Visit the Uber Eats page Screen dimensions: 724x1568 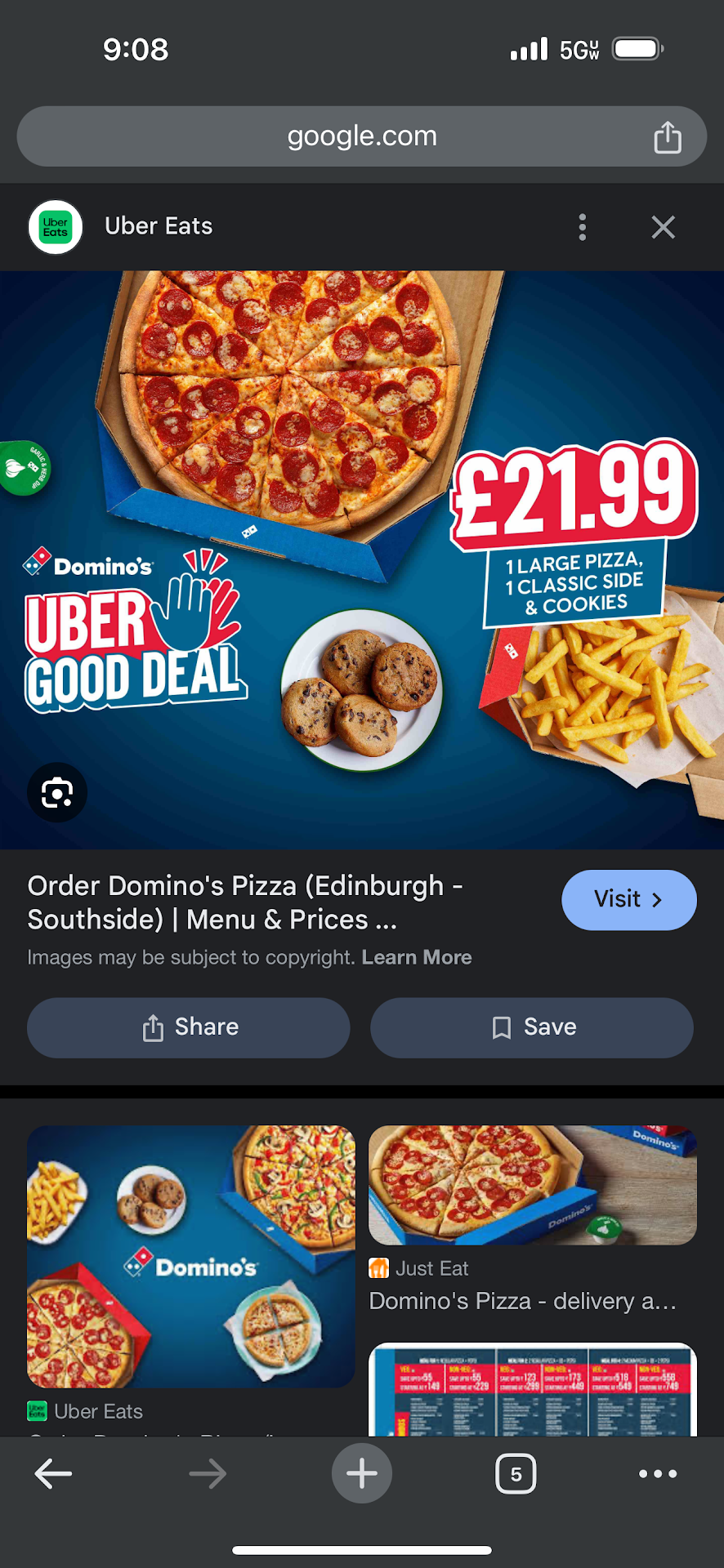coord(628,900)
